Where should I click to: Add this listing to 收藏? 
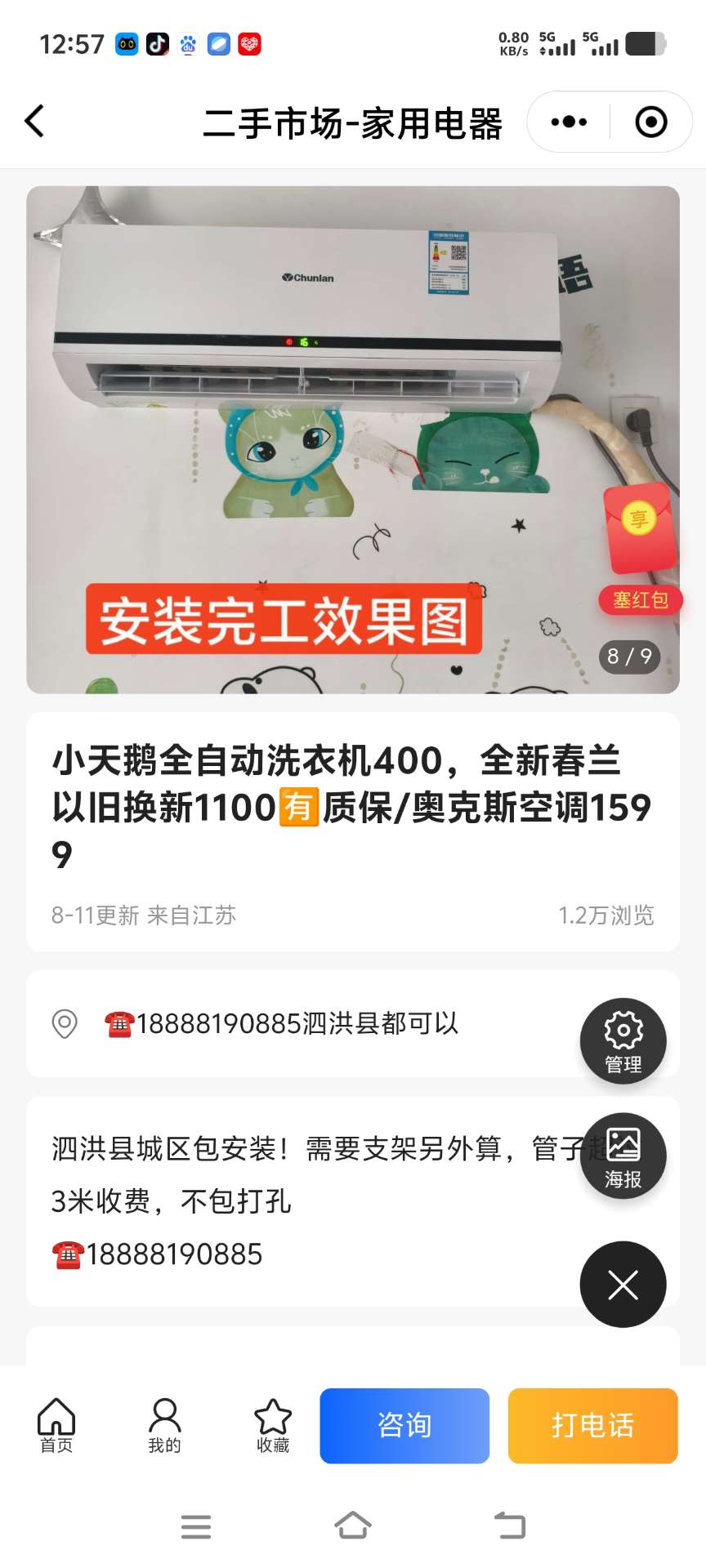273,1425
